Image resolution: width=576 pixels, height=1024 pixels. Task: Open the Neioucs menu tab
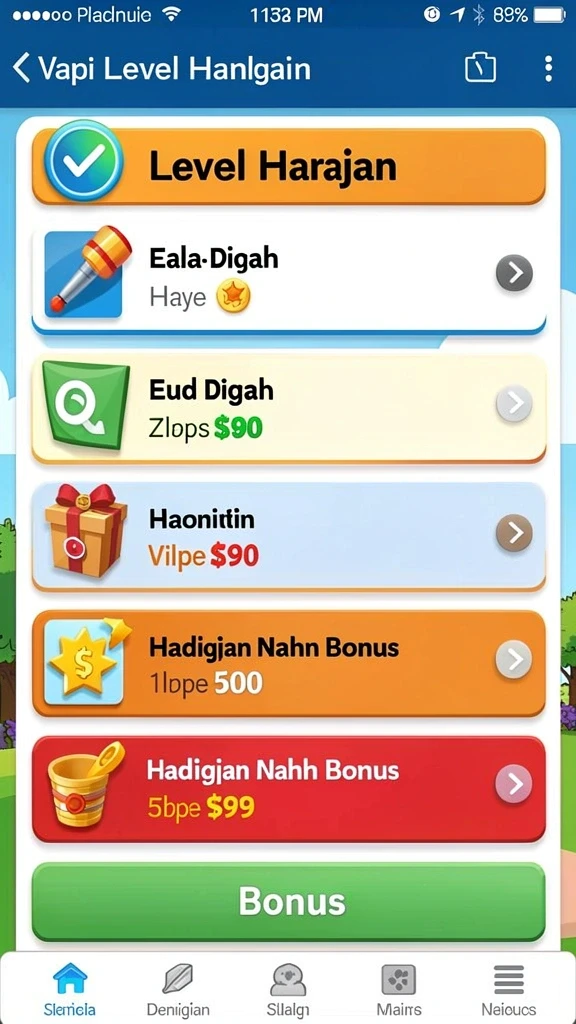[509, 989]
